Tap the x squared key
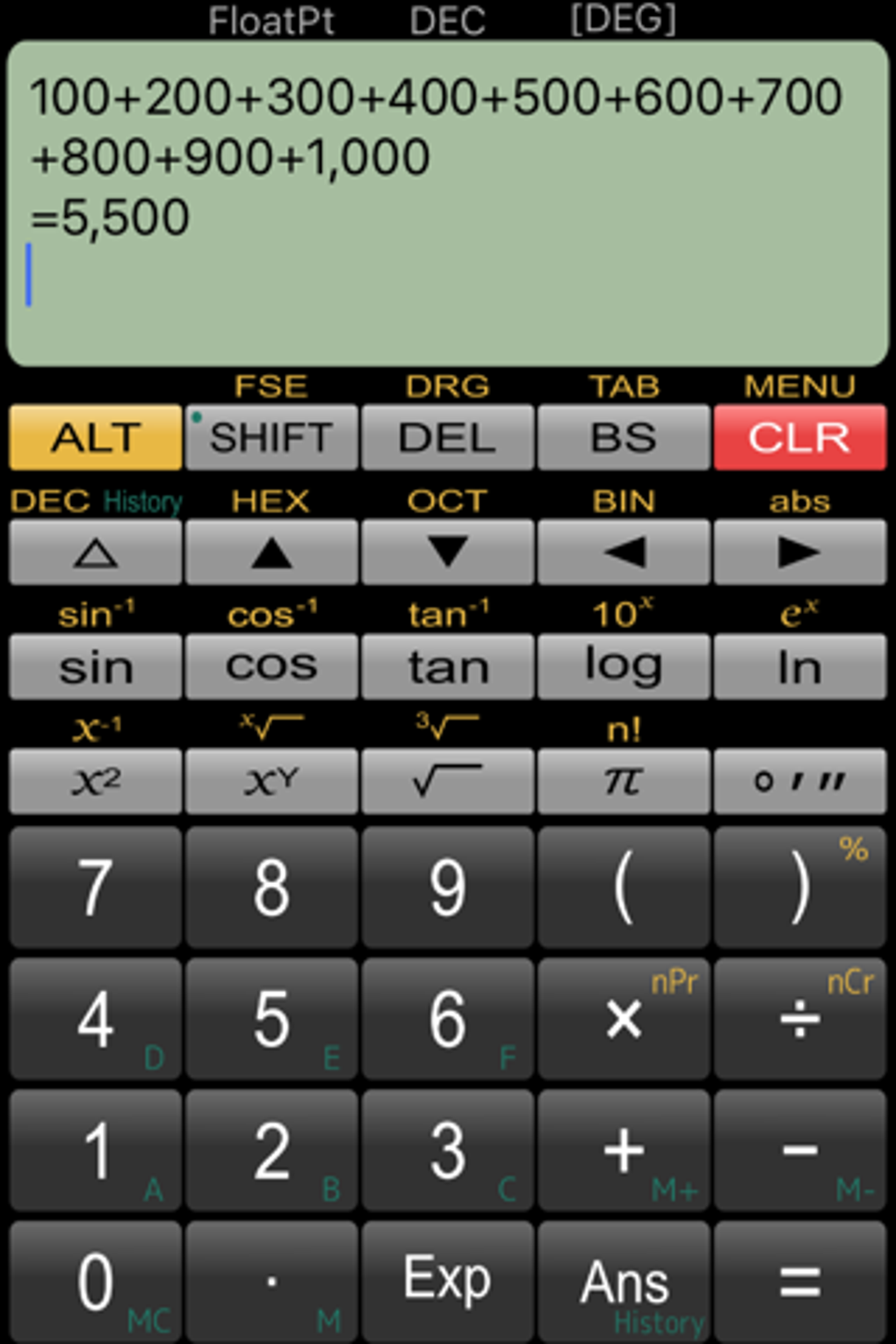 click(x=95, y=781)
